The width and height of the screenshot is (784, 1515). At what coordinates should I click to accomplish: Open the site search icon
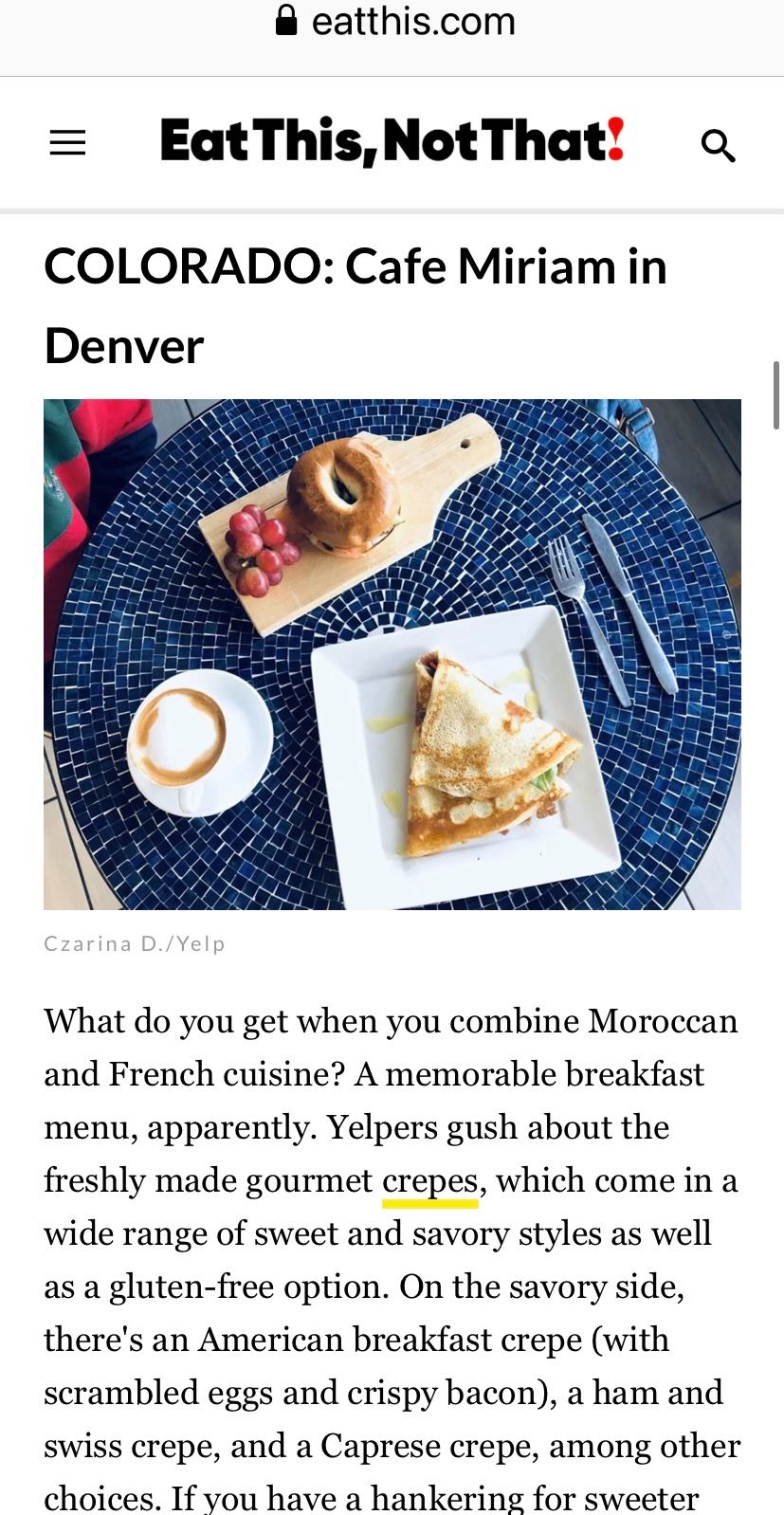tap(718, 145)
